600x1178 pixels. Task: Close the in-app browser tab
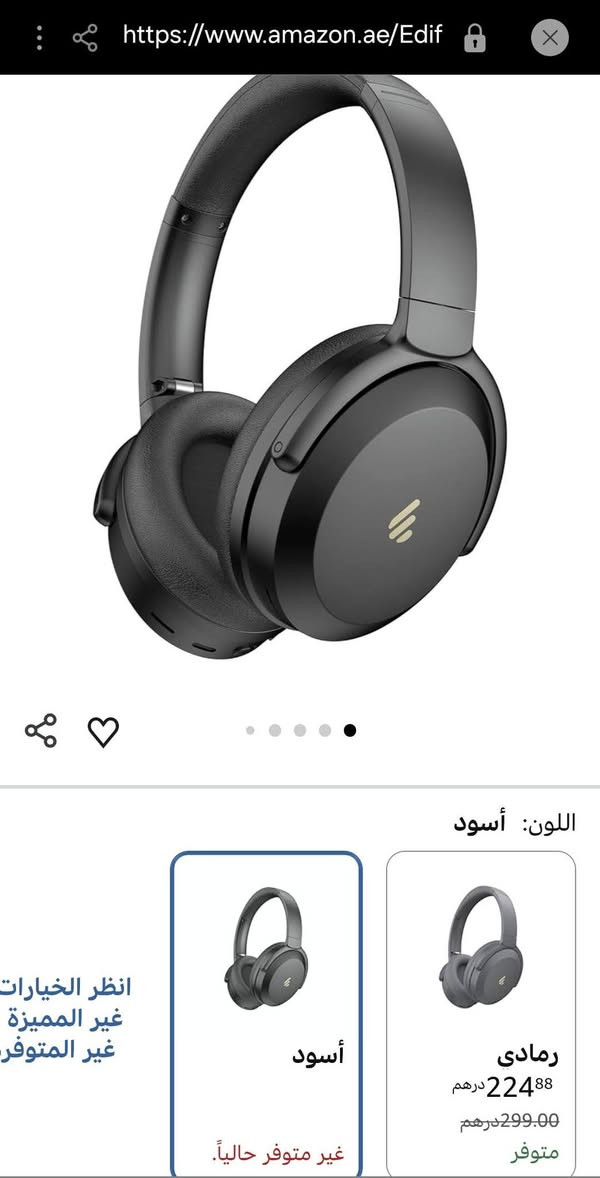(x=549, y=38)
